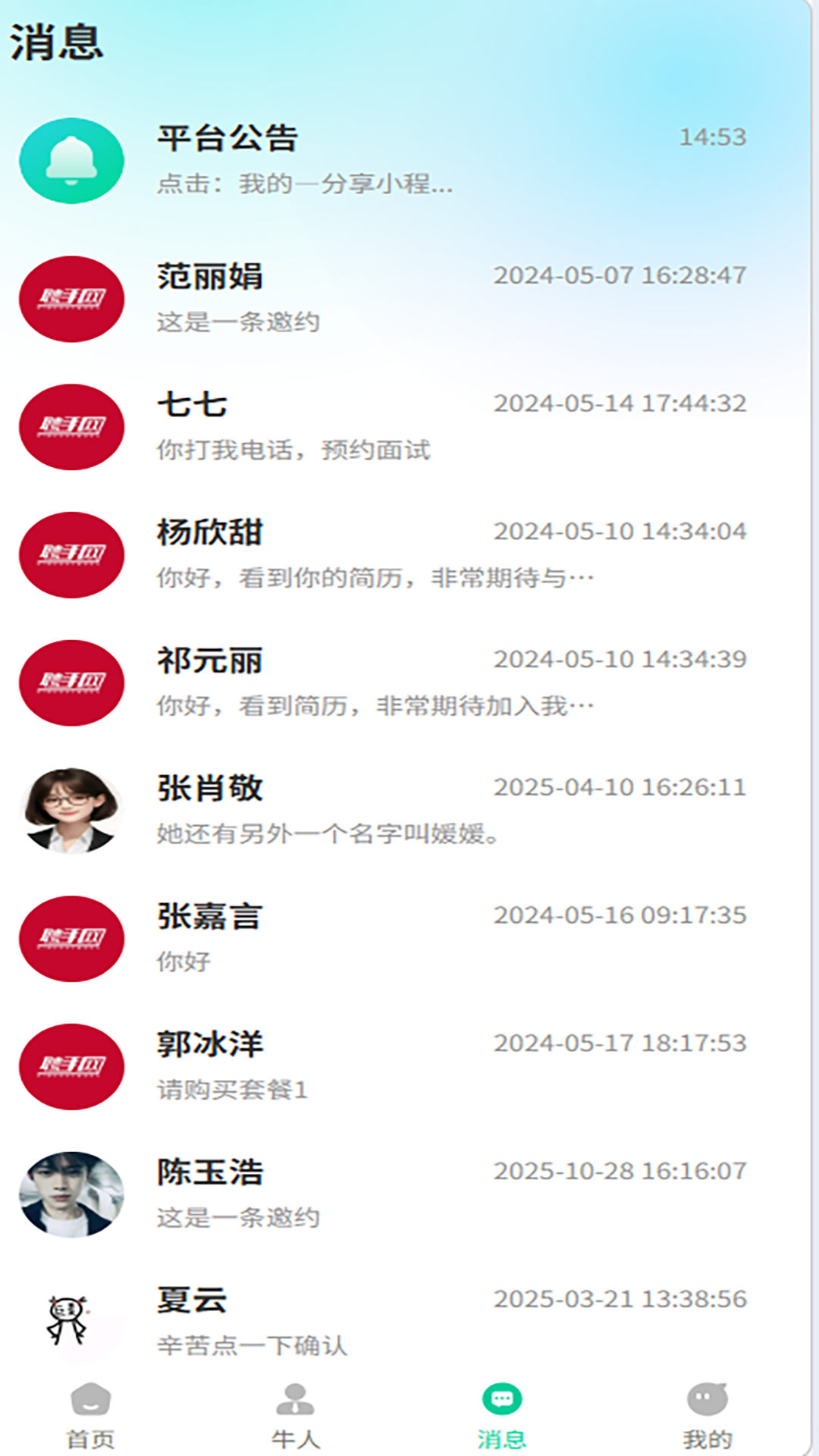
Task: Open the chat with 夏云
Action: pos(379,1323)
